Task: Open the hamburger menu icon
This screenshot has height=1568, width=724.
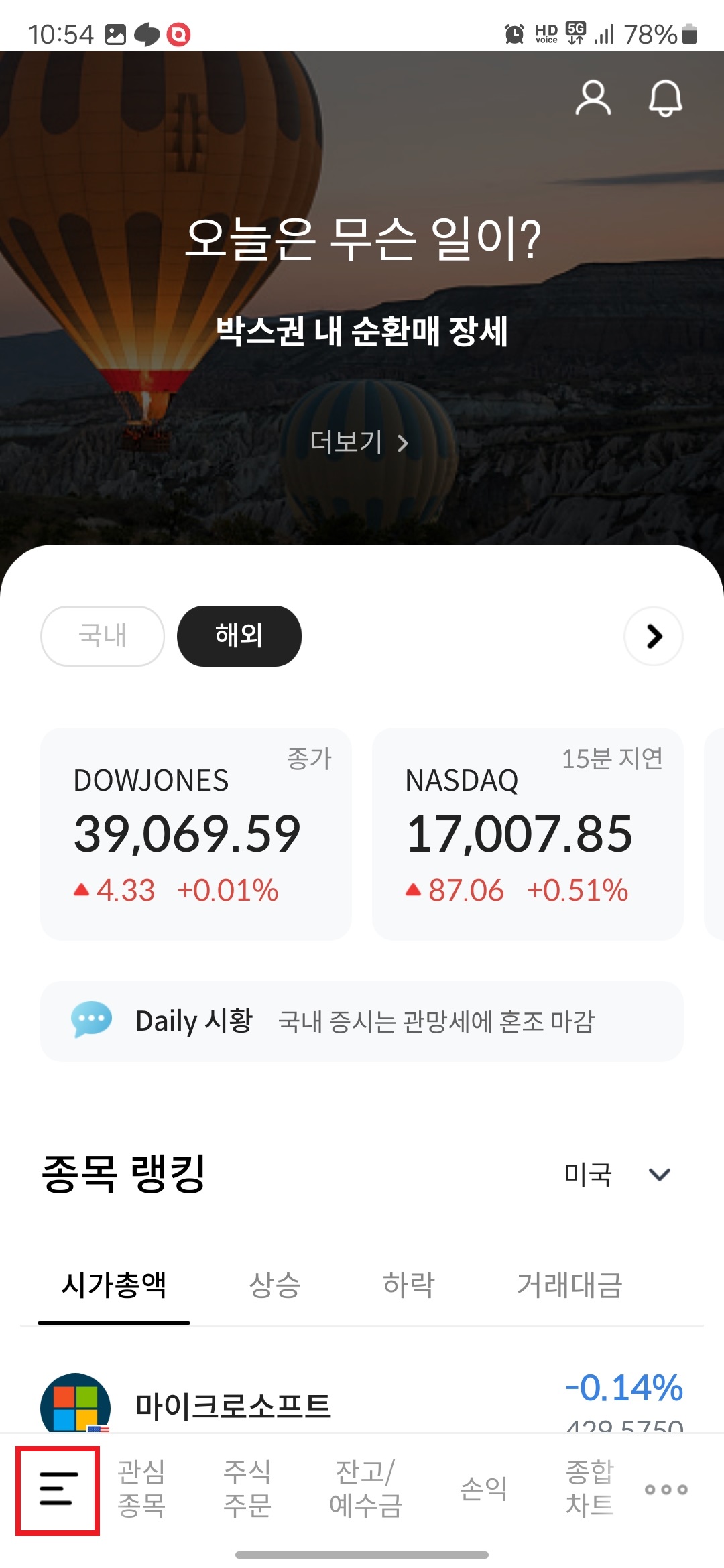Action: click(x=57, y=1489)
